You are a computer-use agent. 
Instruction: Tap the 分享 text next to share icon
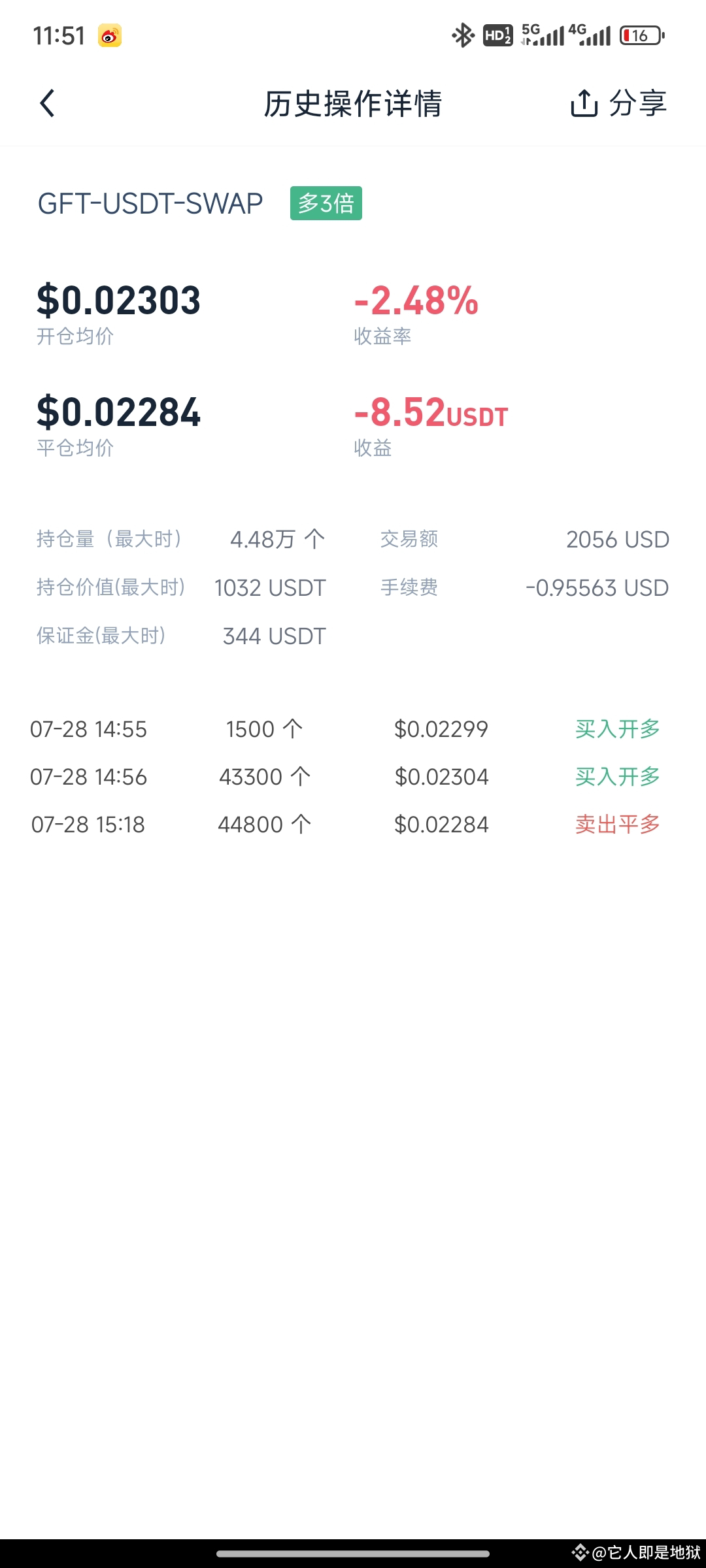click(637, 103)
